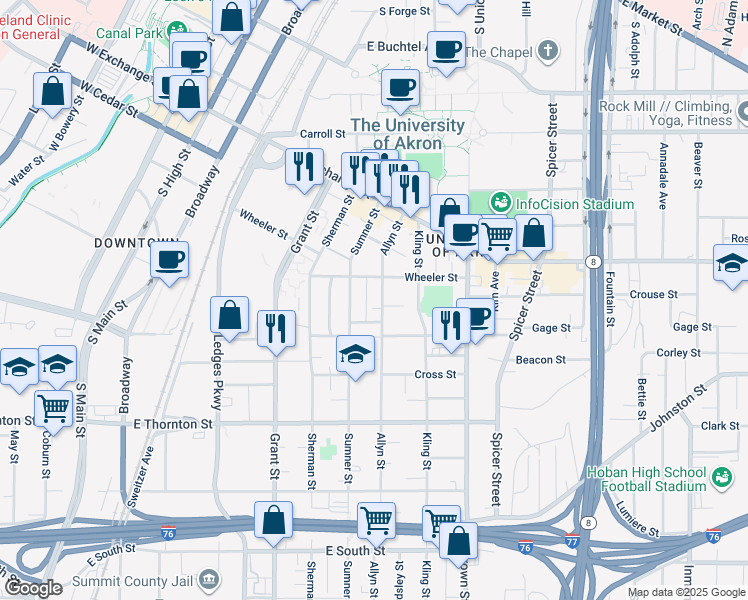Tap the grocery cart marker above Allyn St at E South St
Image resolution: width=748 pixels, height=600 pixels.
(376, 520)
